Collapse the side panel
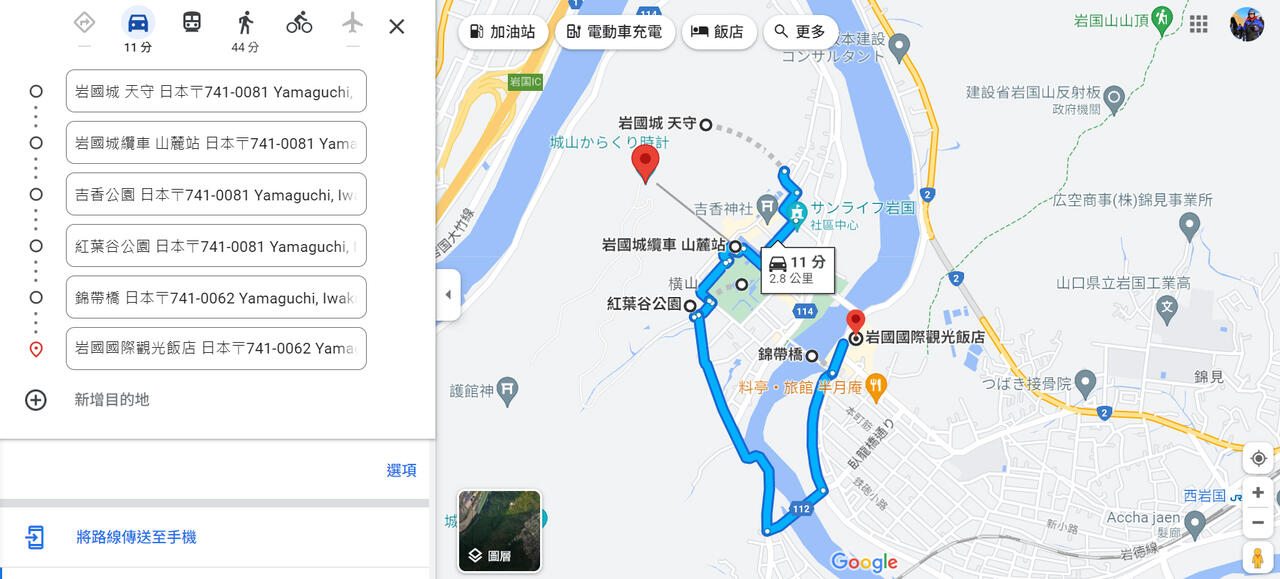 [x=448, y=295]
